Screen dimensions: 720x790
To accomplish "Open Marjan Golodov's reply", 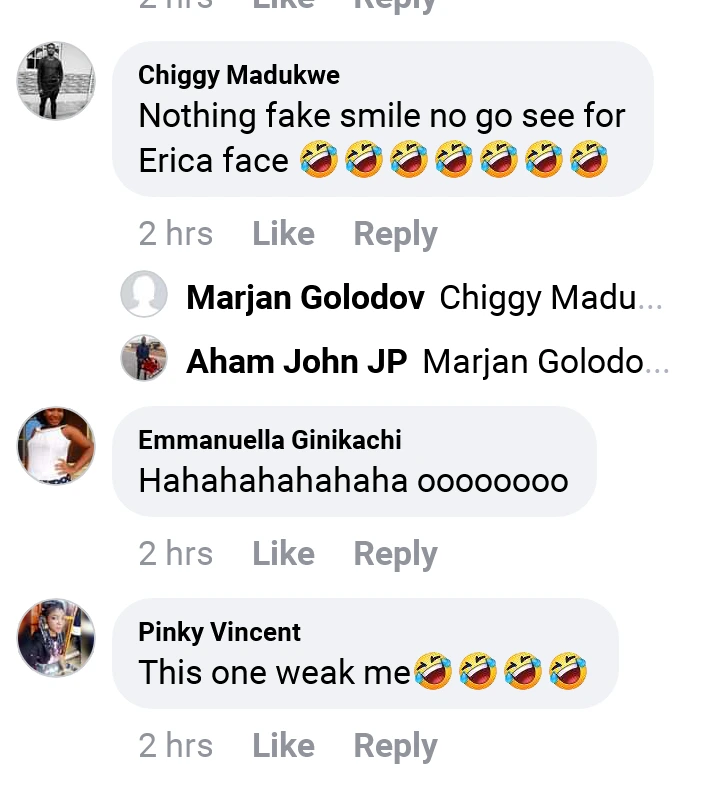I will point(424,297).
